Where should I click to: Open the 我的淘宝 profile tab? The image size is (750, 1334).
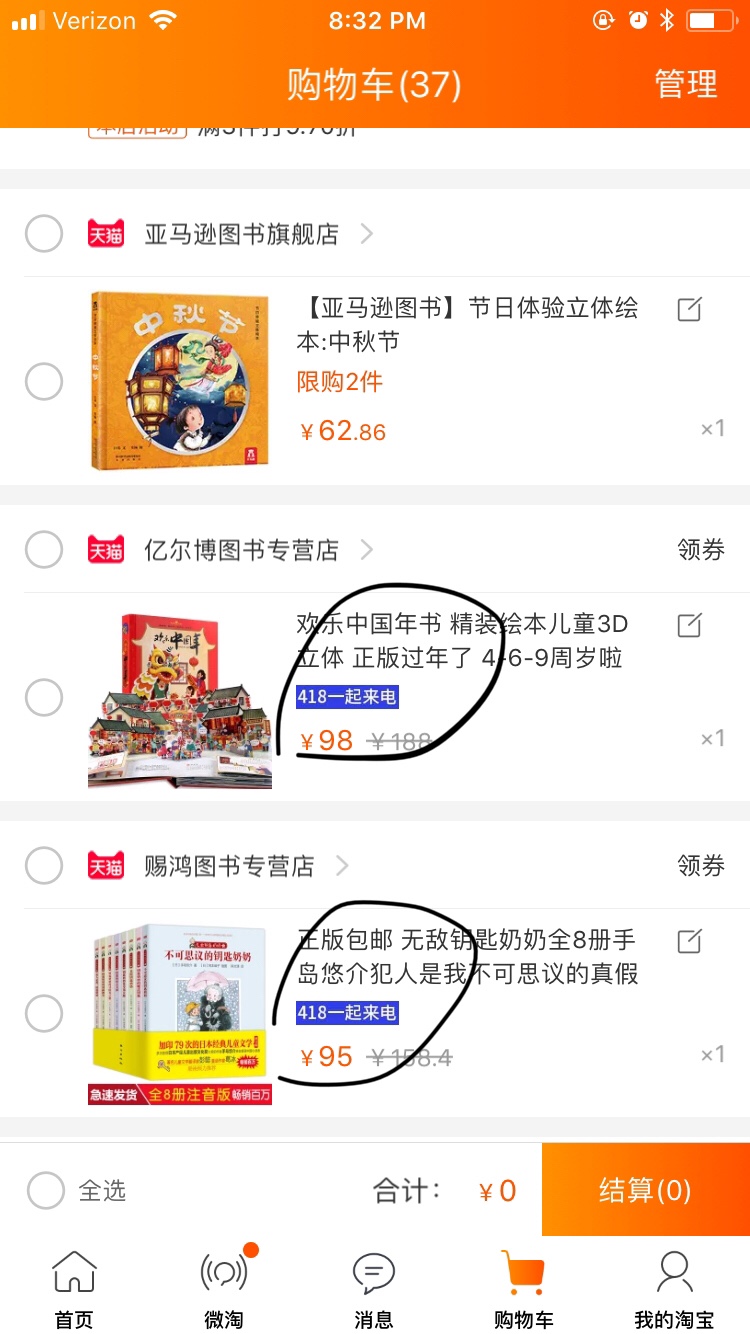[x=674, y=1290]
